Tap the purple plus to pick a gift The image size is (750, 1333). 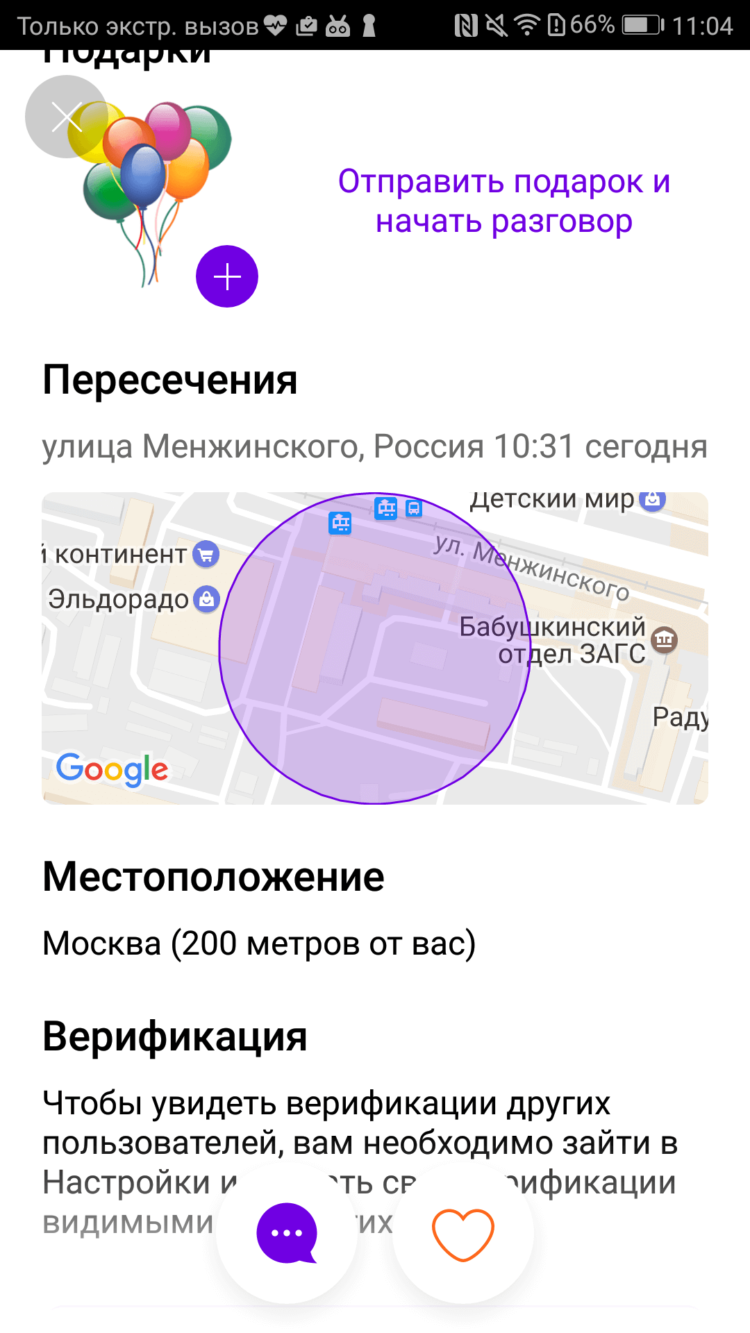pyautogui.click(x=227, y=276)
